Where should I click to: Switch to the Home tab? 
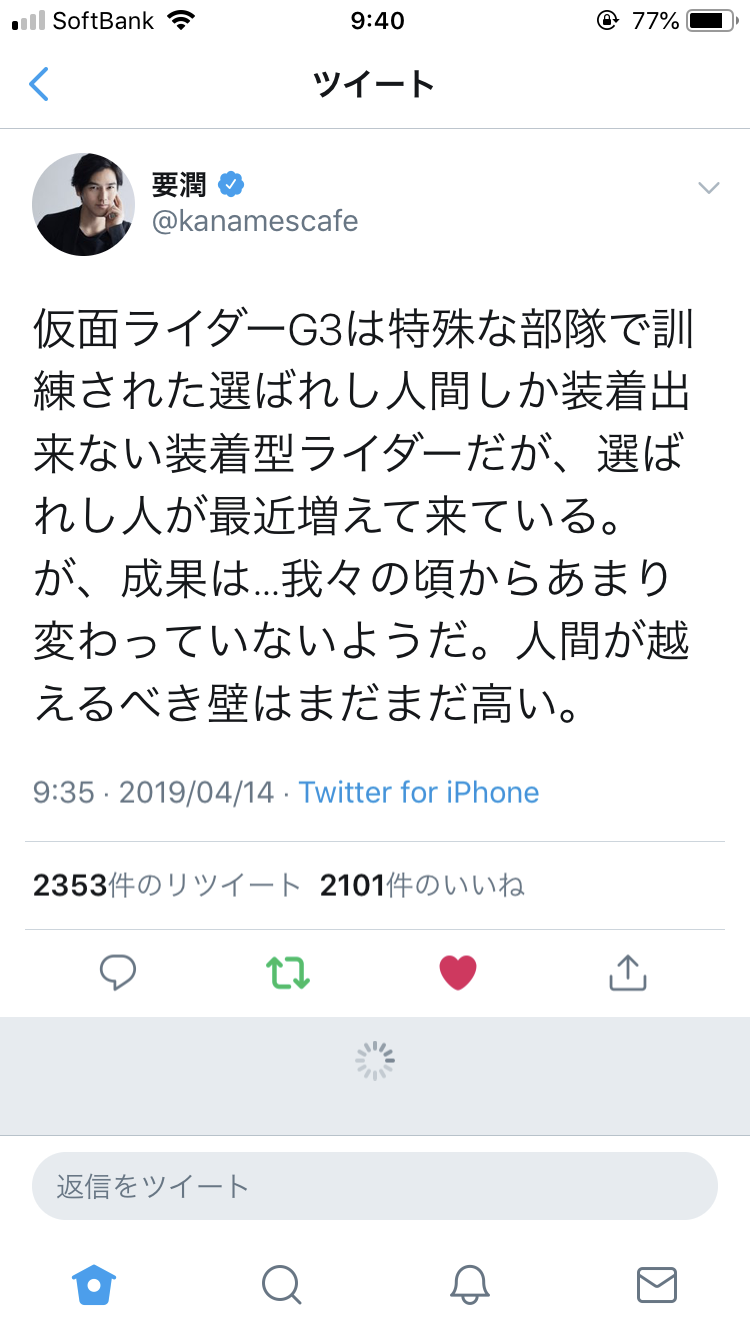[94, 1284]
